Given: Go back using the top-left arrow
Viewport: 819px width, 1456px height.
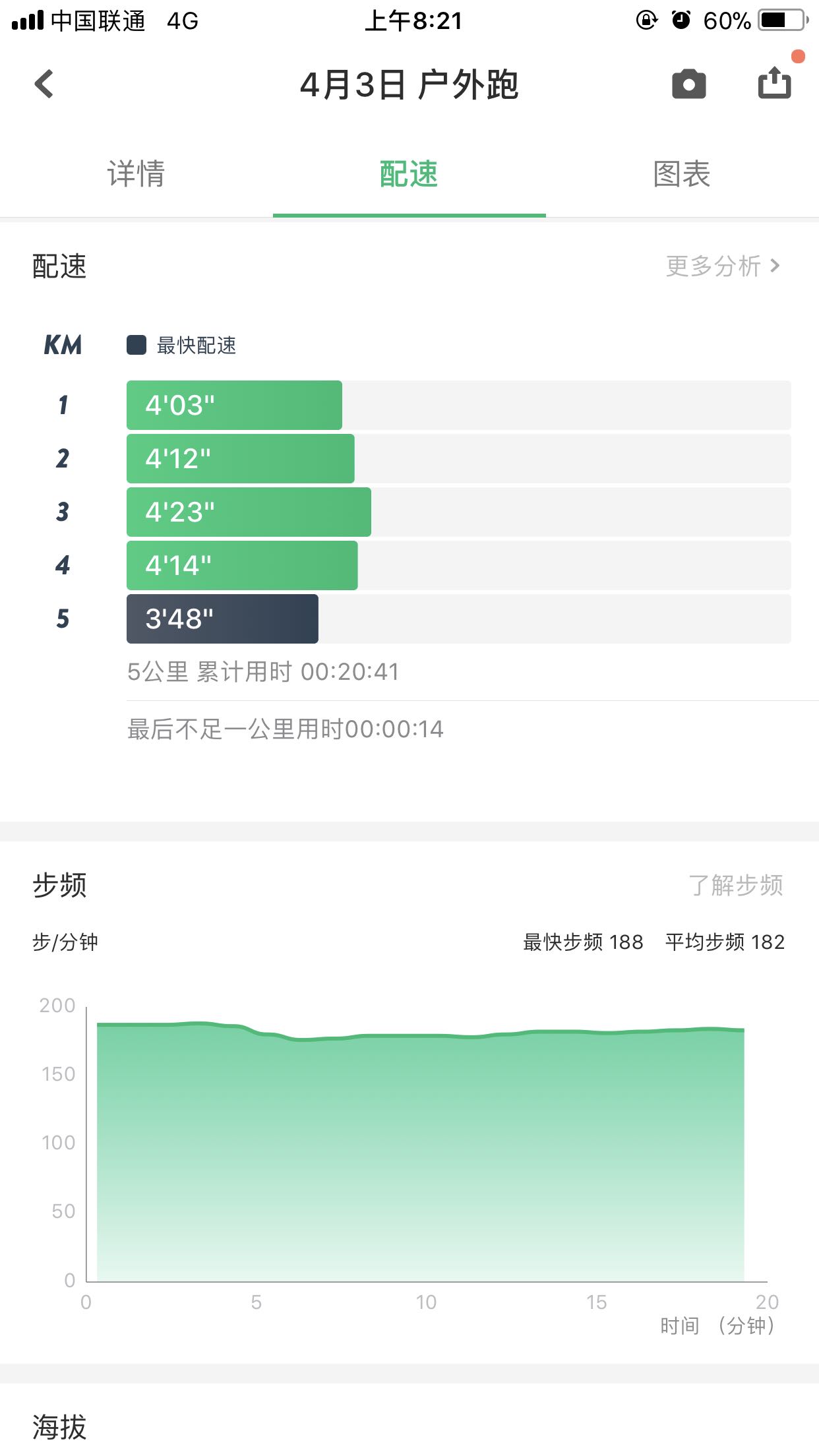Looking at the screenshot, I should 44,84.
